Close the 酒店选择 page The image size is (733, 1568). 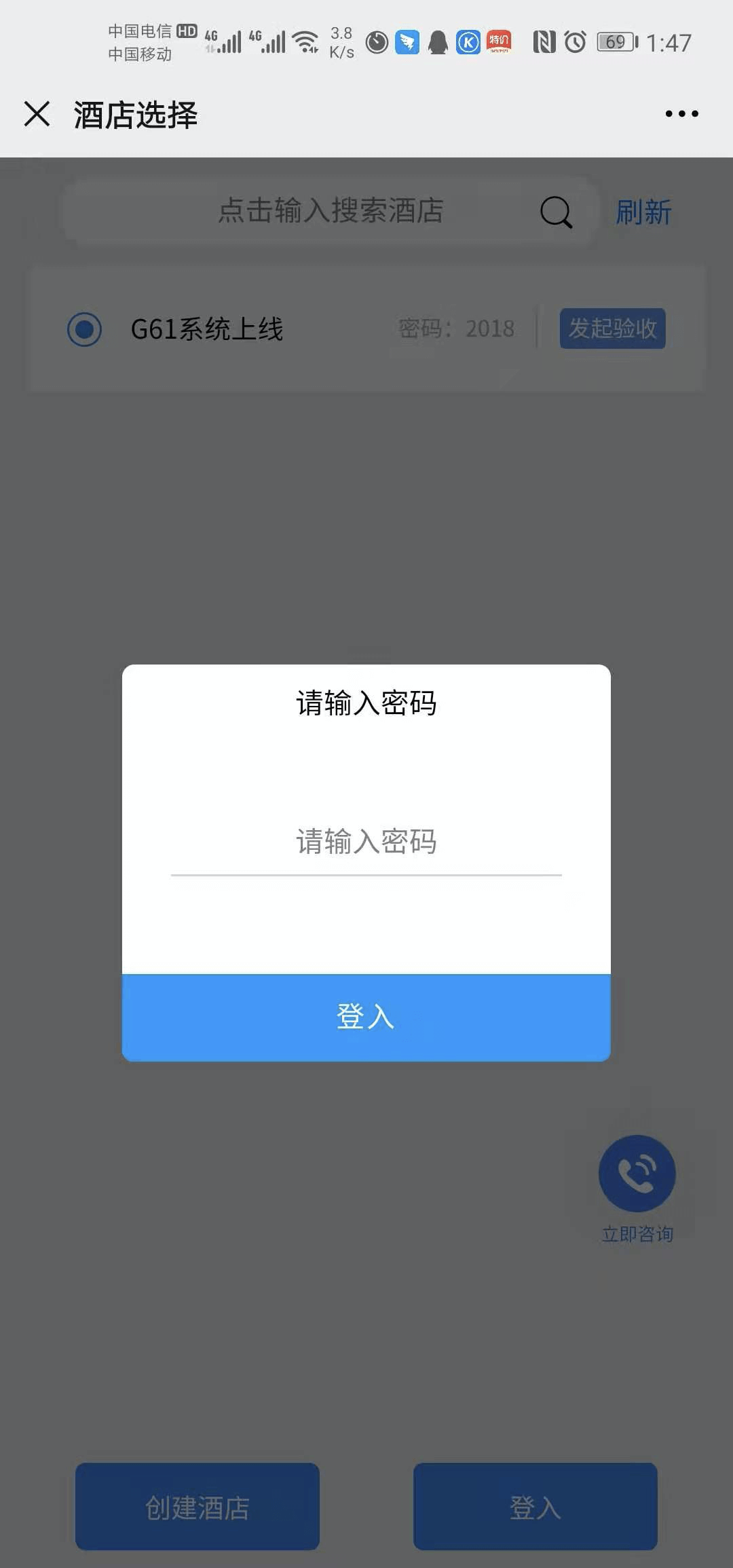point(37,114)
